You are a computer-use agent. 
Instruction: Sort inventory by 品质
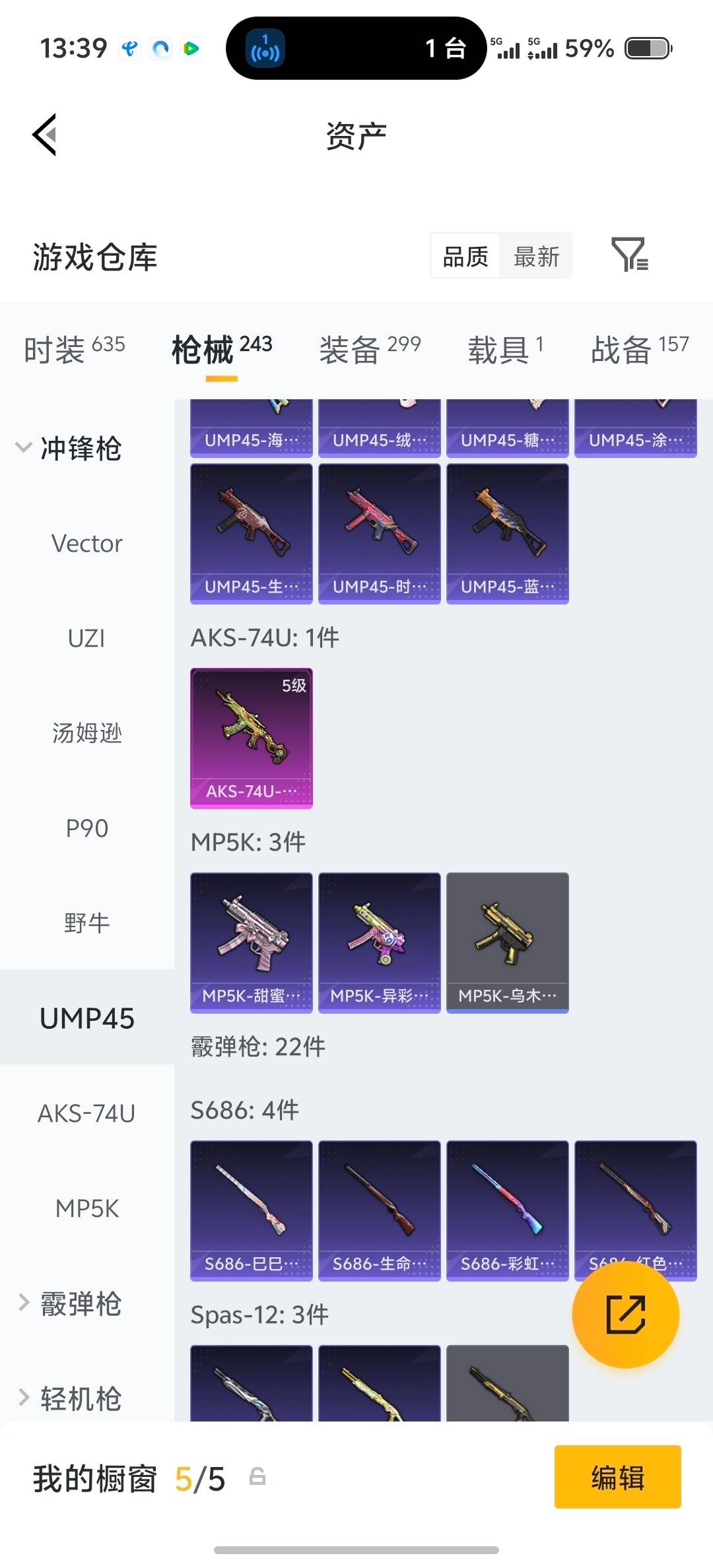(465, 256)
